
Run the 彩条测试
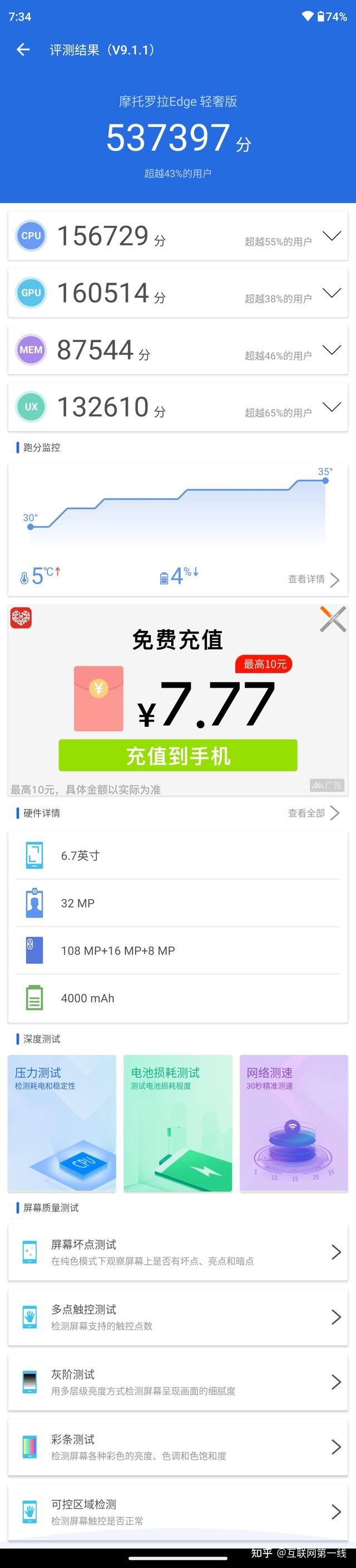point(177,1447)
